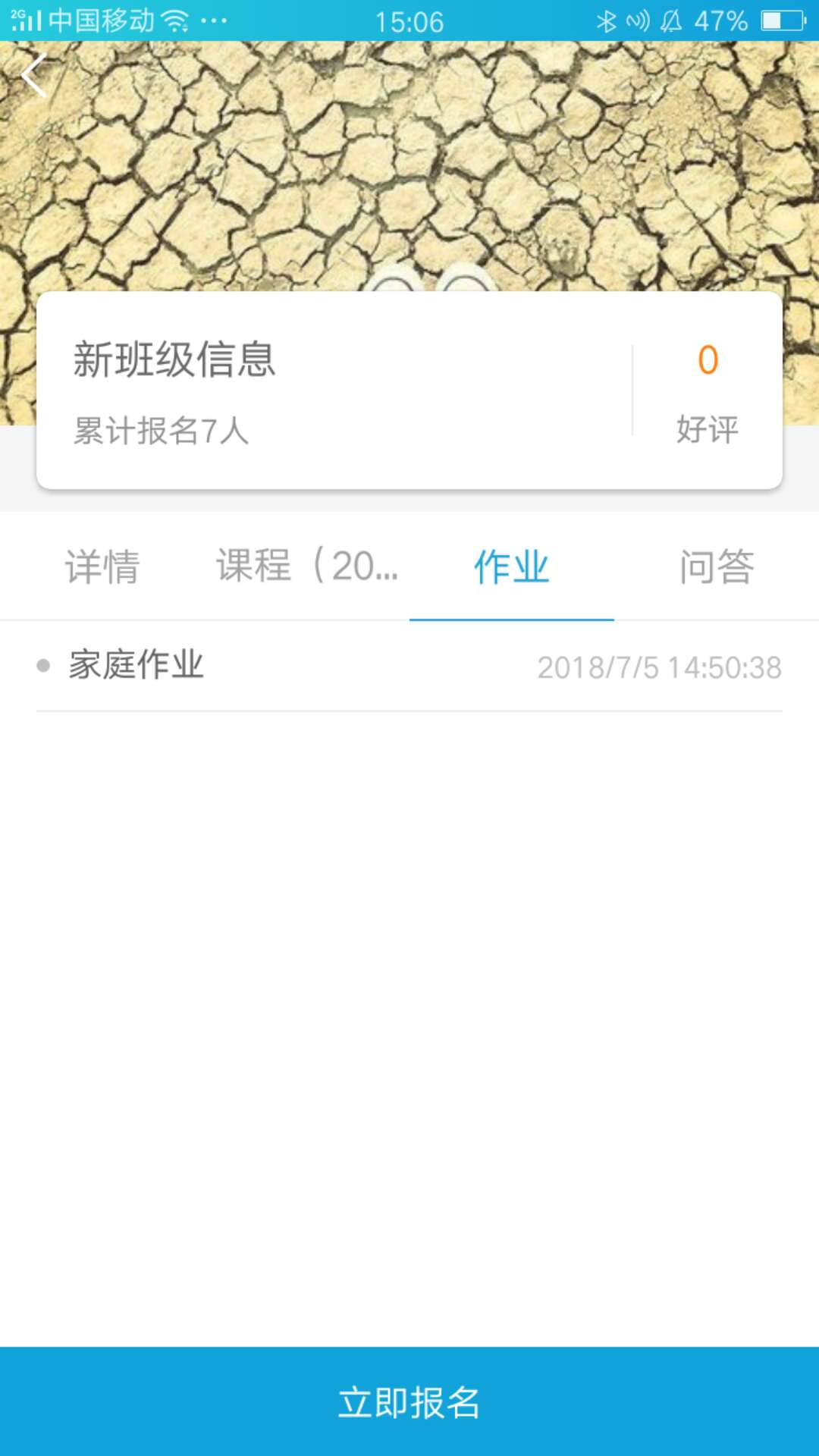Tap the Bluetooth icon in status bar
This screenshot has width=819, height=1456.
(607, 20)
